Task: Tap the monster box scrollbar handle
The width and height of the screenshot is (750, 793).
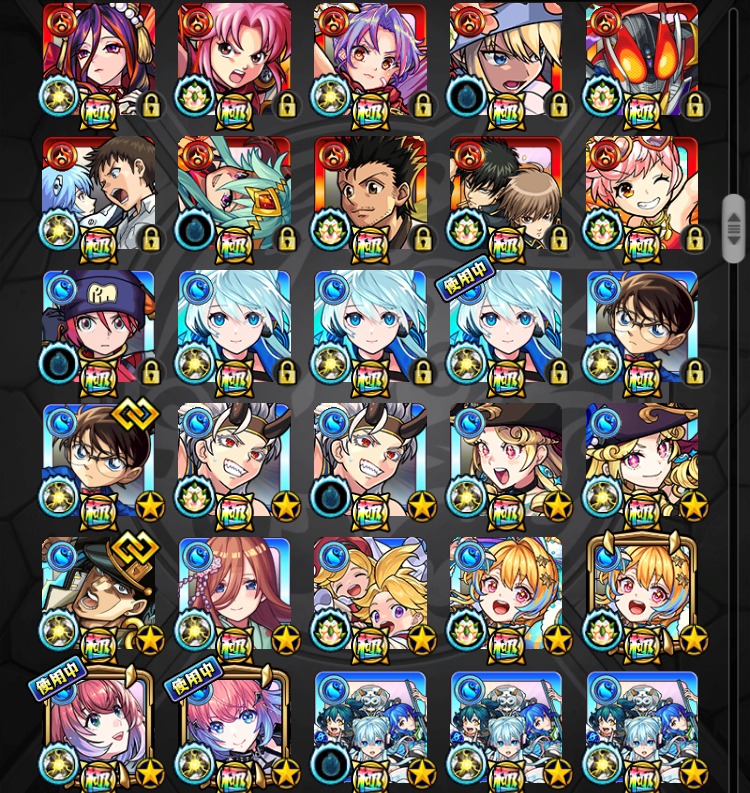Action: [734, 228]
